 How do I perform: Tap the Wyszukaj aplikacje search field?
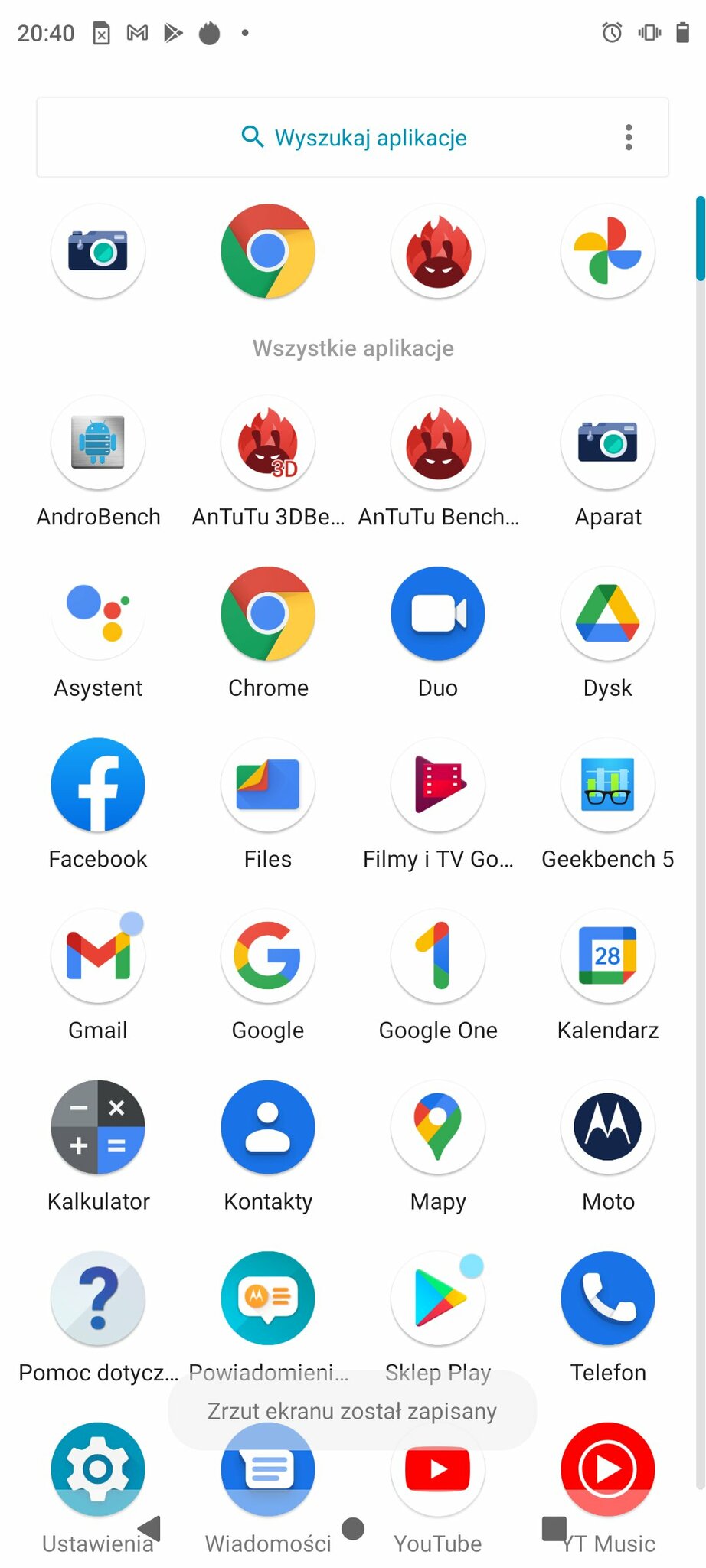352,138
